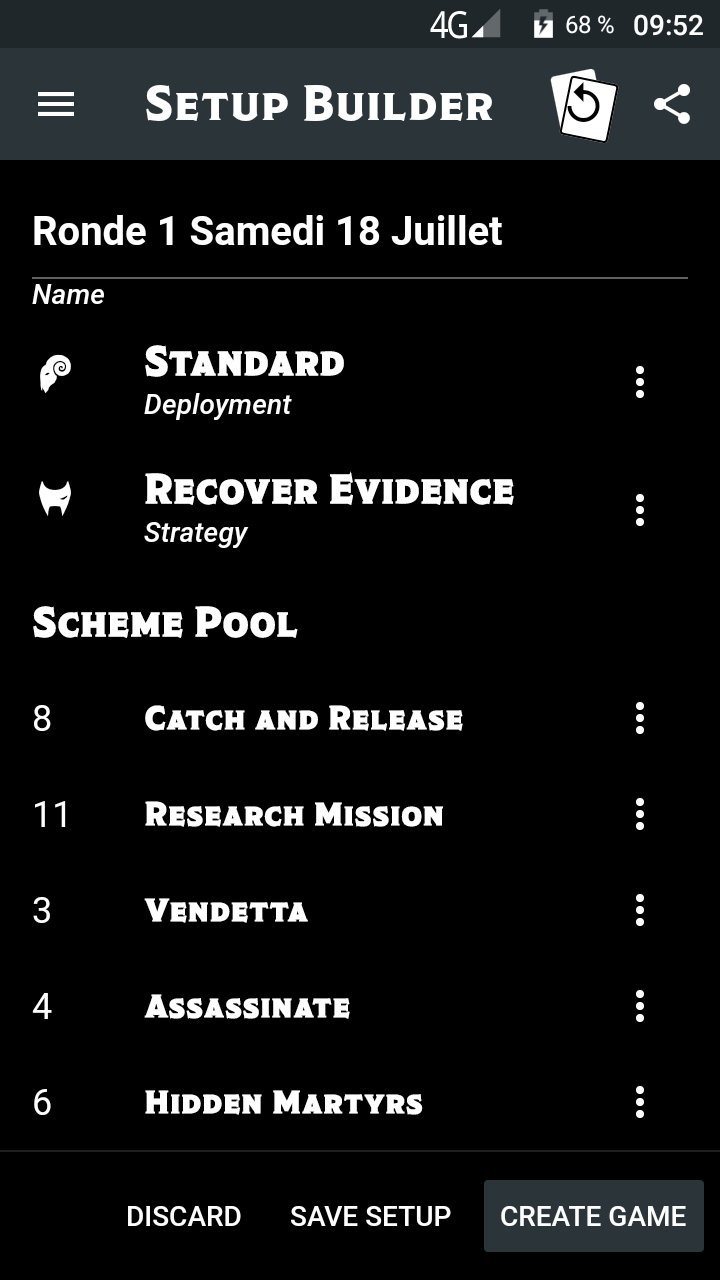Open the Assassinate overflow menu
Image resolution: width=720 pixels, height=1280 pixels.
[x=639, y=1007]
